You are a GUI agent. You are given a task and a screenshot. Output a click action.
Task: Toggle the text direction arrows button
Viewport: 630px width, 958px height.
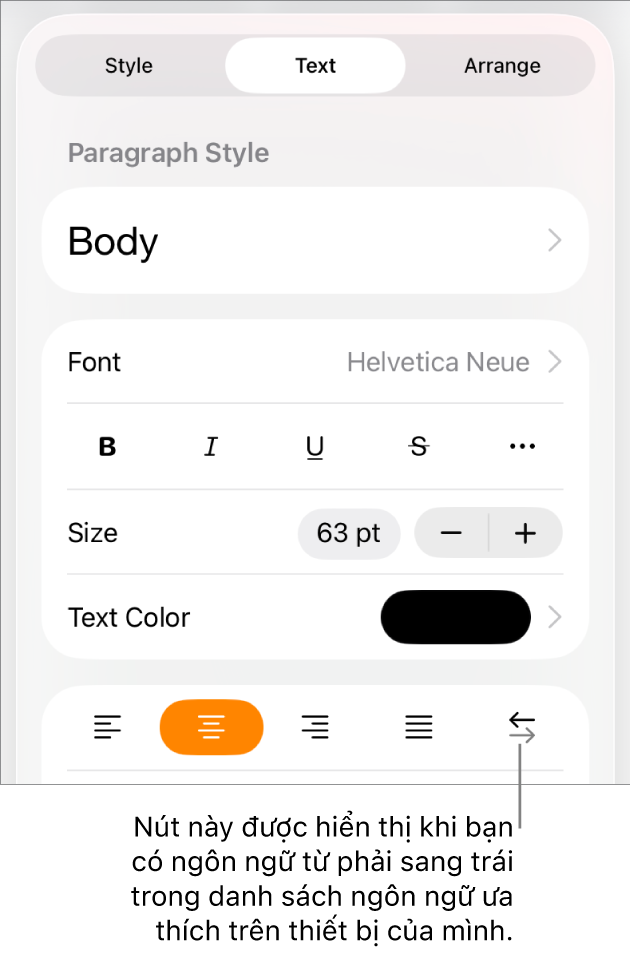tap(522, 727)
